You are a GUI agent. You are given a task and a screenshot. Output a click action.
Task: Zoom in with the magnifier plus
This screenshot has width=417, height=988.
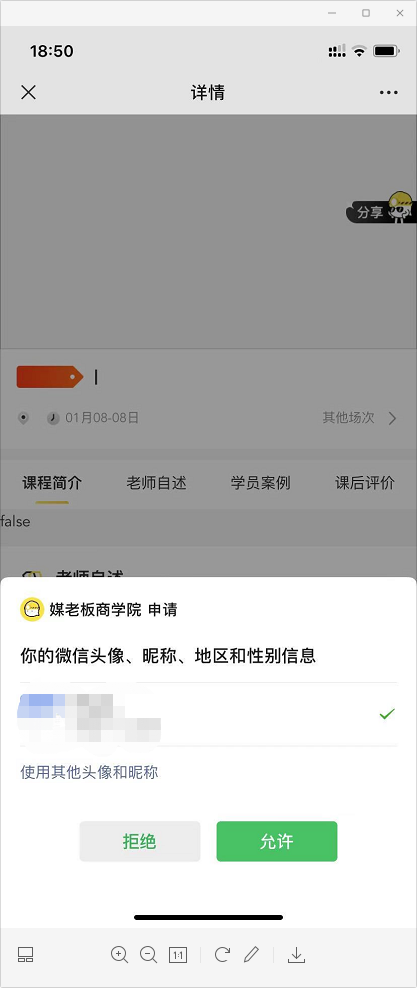[x=119, y=955]
